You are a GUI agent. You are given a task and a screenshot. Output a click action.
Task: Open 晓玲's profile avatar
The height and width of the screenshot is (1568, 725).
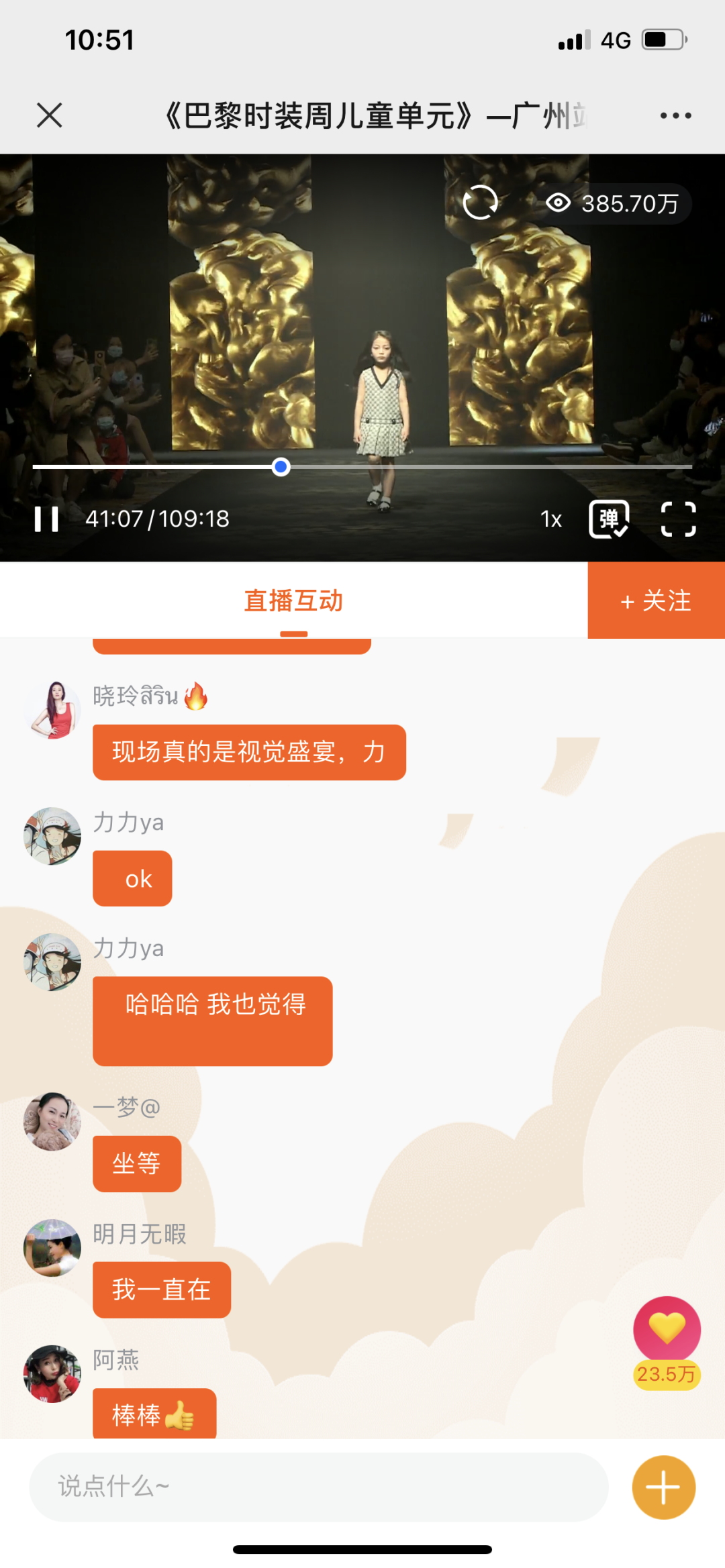[52, 710]
